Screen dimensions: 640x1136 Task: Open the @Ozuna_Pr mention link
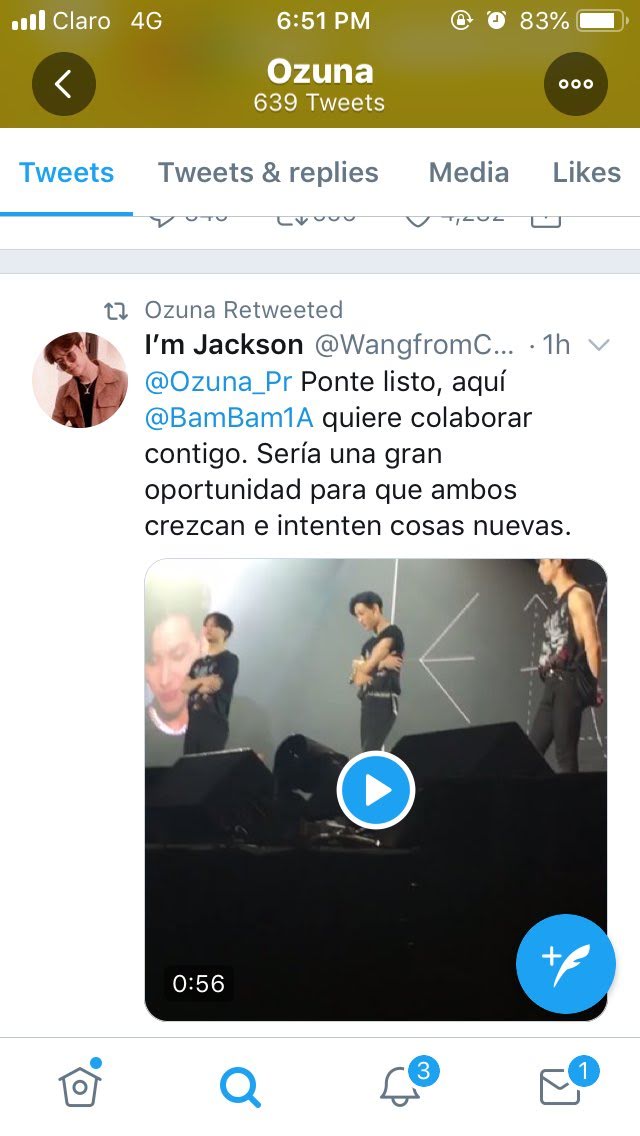click(218, 382)
